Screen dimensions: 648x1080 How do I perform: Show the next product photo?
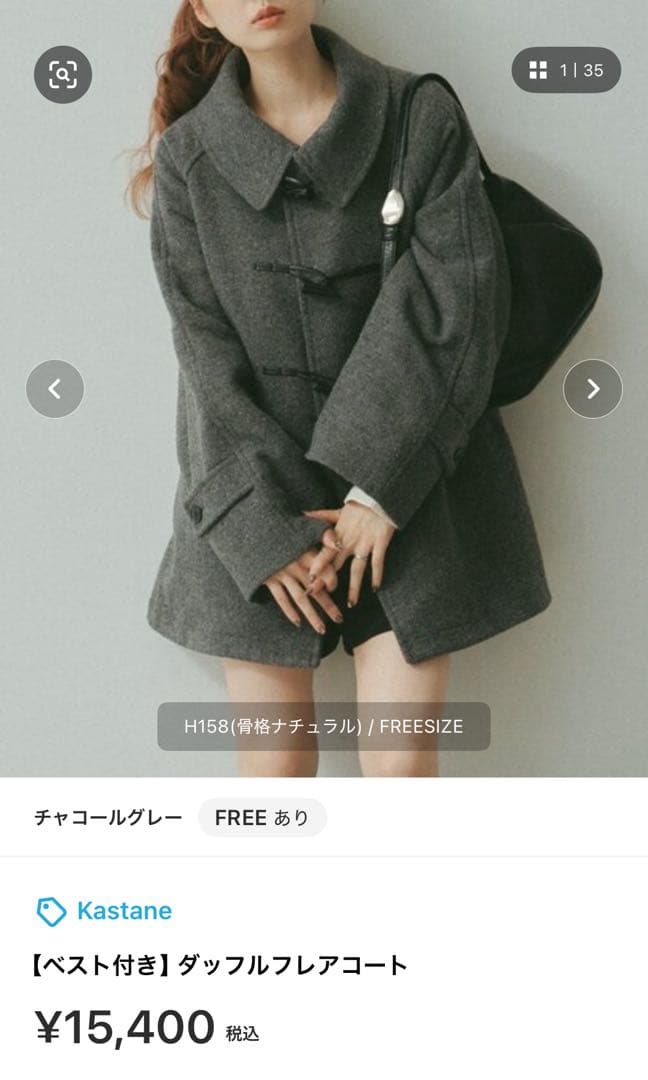click(592, 389)
